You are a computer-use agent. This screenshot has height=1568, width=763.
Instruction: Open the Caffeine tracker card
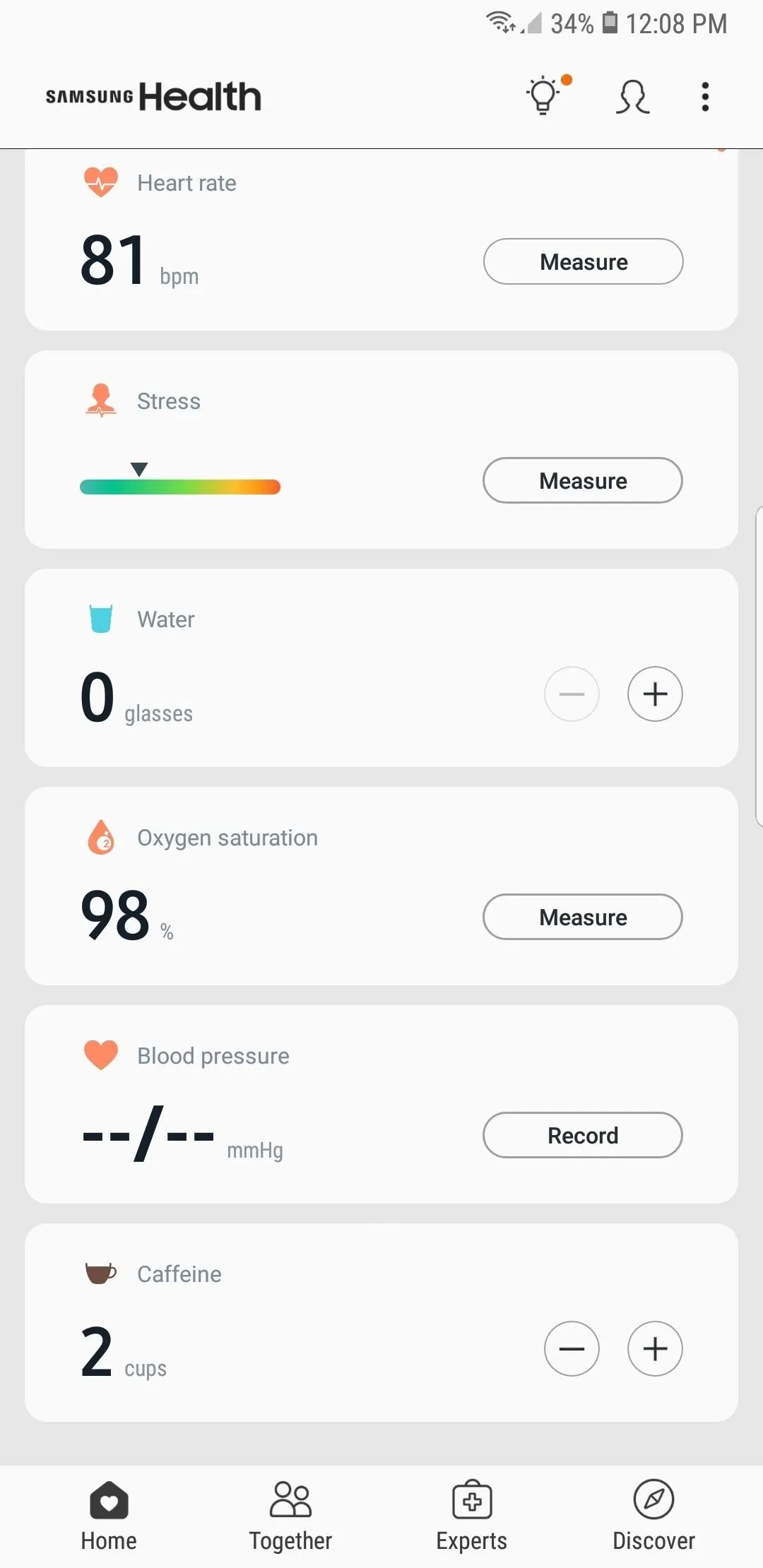point(381,1322)
